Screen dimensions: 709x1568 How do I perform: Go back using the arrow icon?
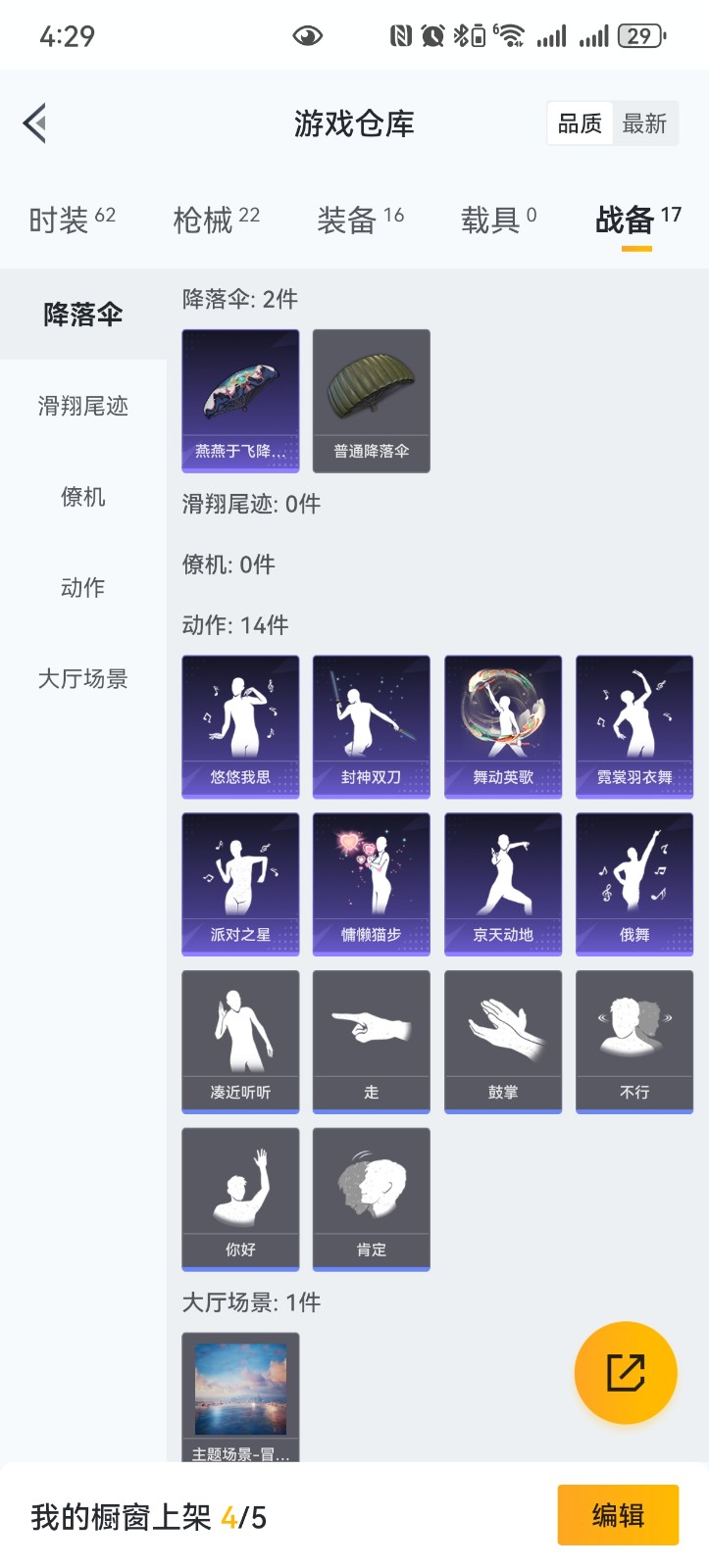pos(35,123)
